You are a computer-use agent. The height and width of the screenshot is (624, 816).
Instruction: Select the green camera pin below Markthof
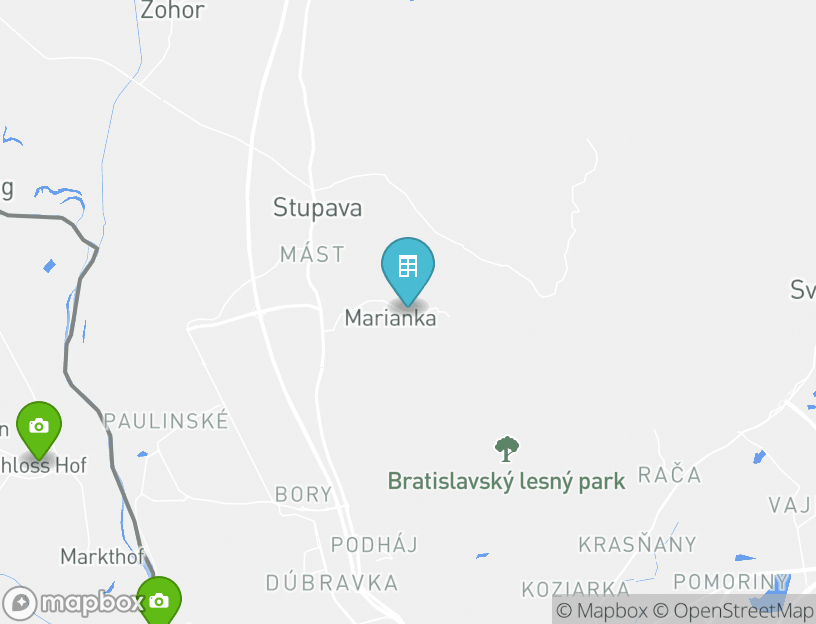click(158, 601)
